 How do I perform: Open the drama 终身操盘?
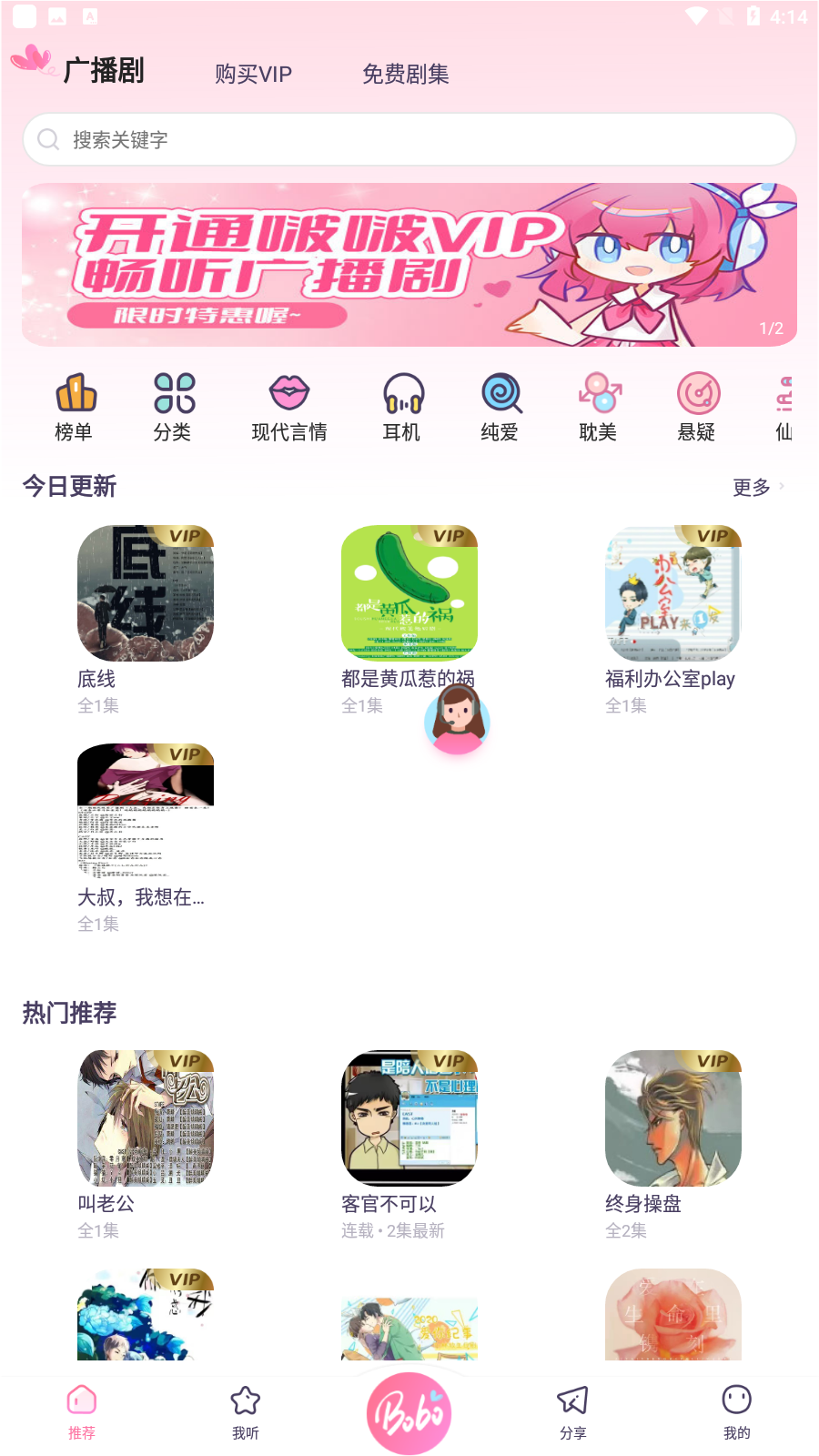coord(673,1118)
